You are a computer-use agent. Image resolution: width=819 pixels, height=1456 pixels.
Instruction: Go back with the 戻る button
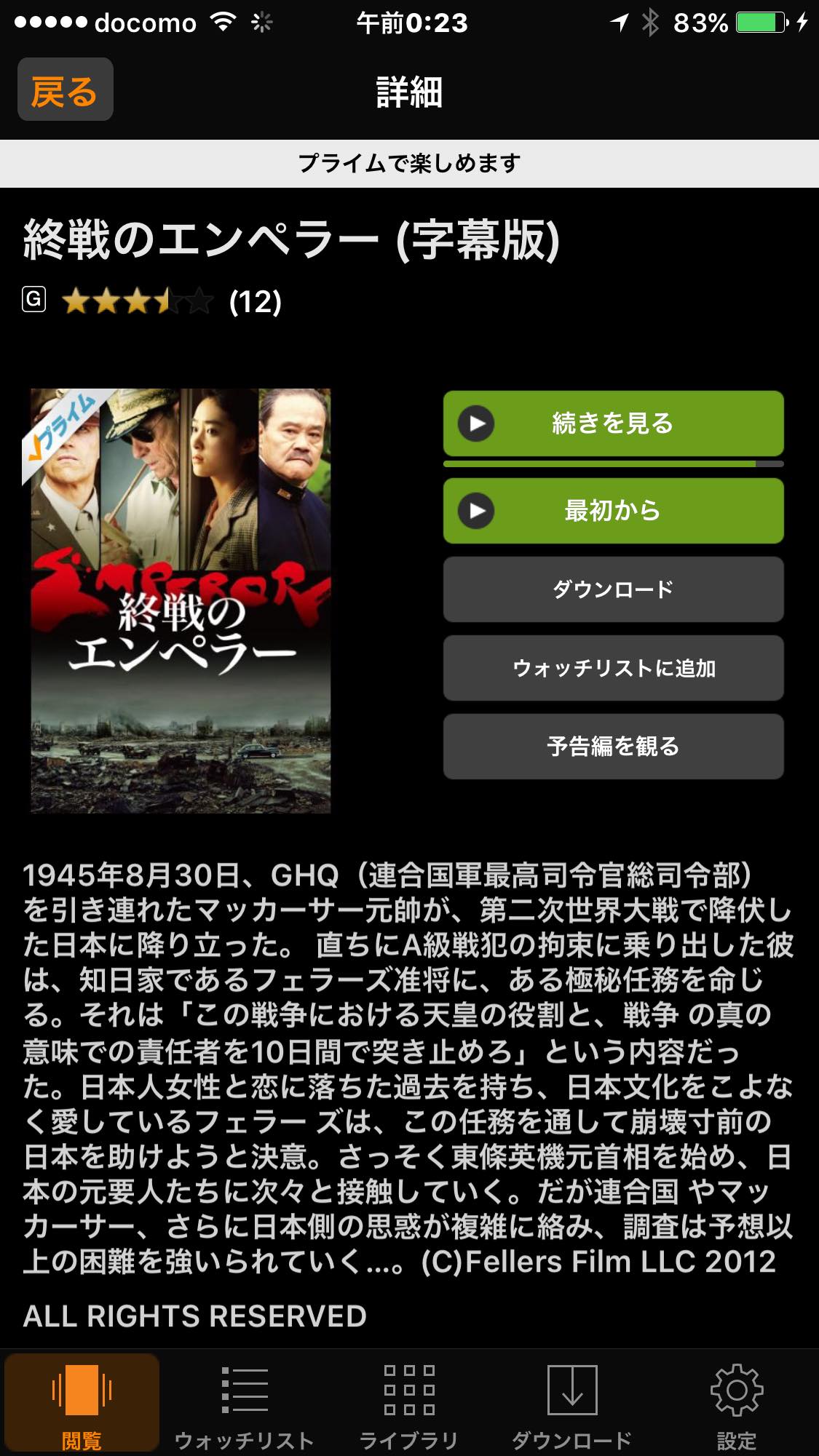[x=65, y=90]
